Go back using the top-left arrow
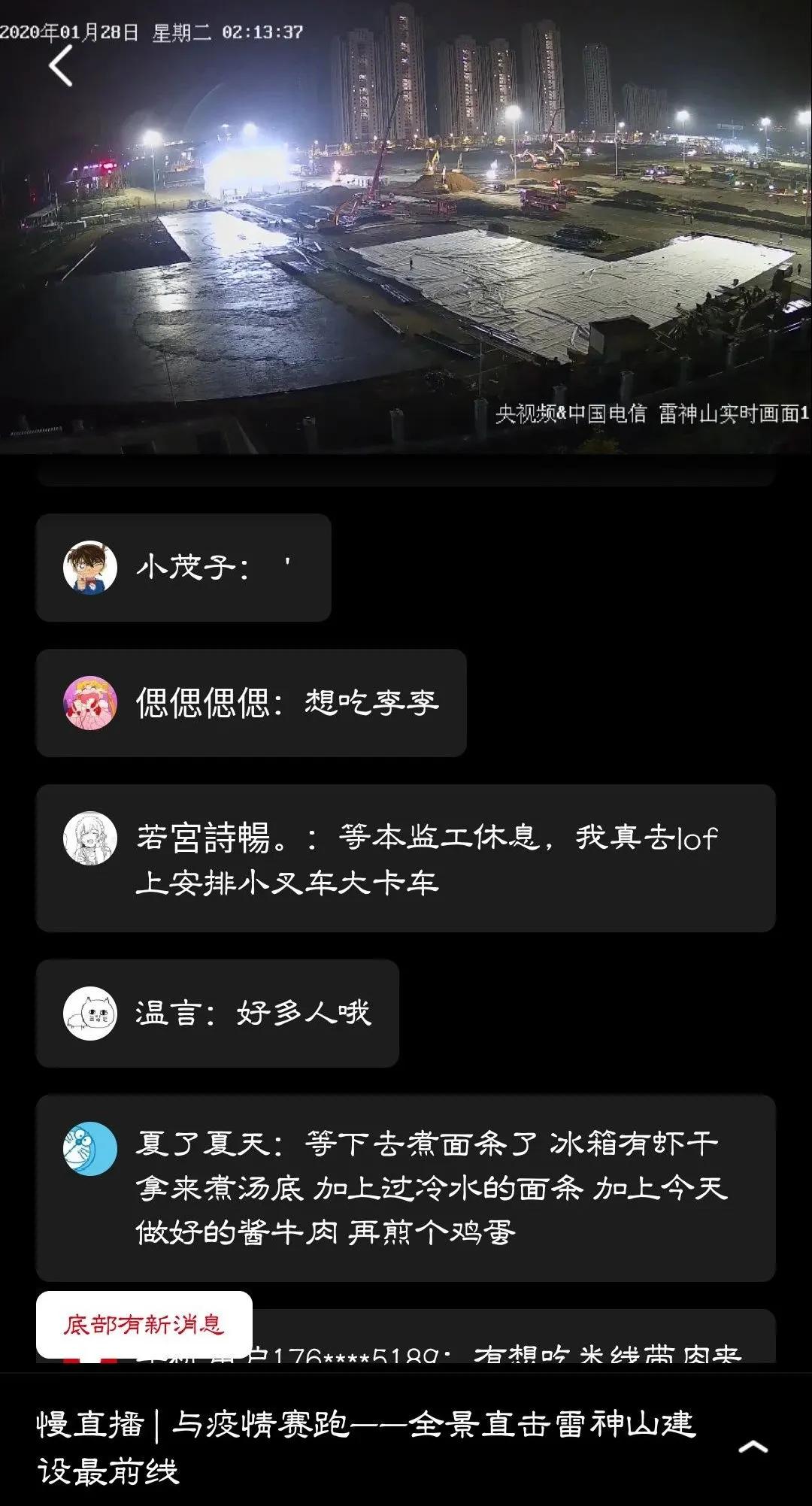This screenshot has height=1506, width=812. 61,66
